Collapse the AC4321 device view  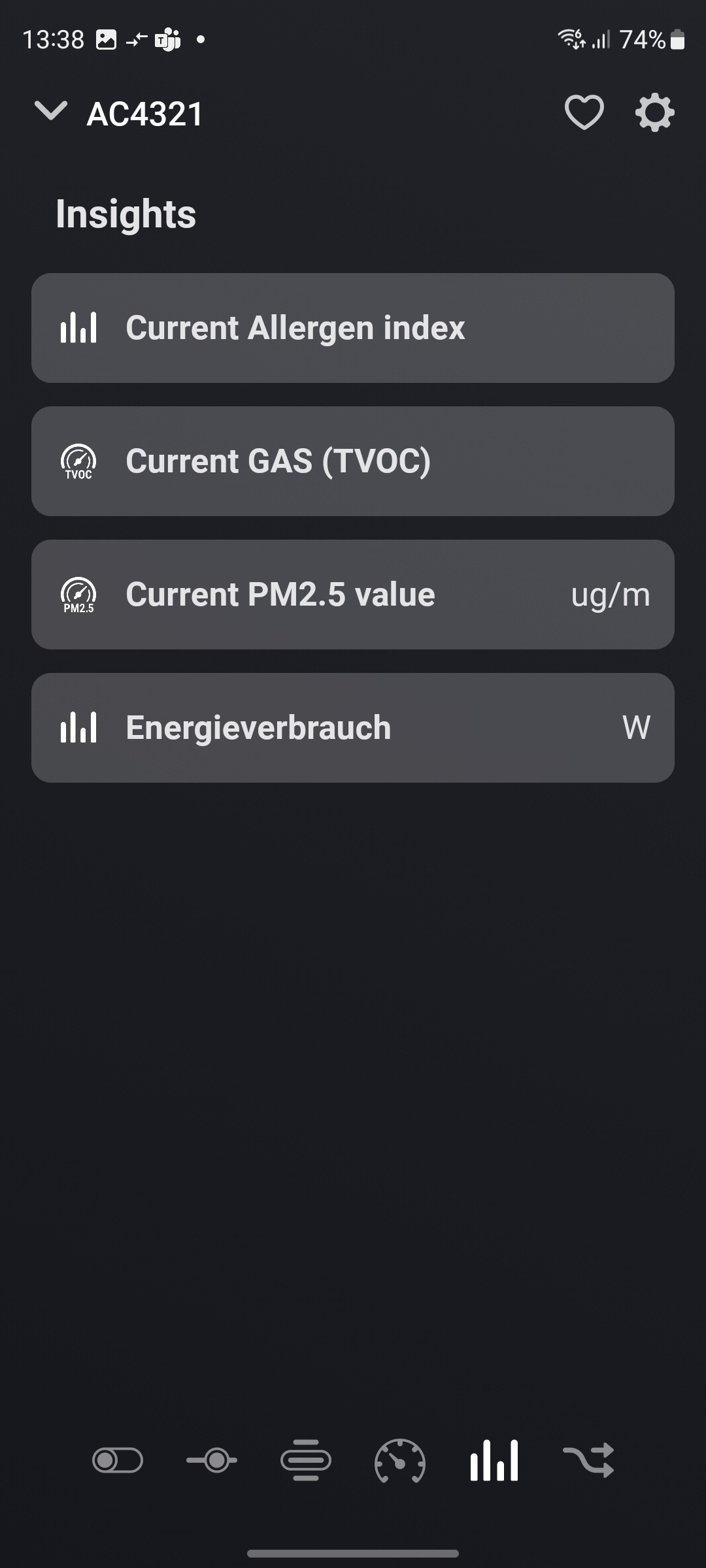51,112
